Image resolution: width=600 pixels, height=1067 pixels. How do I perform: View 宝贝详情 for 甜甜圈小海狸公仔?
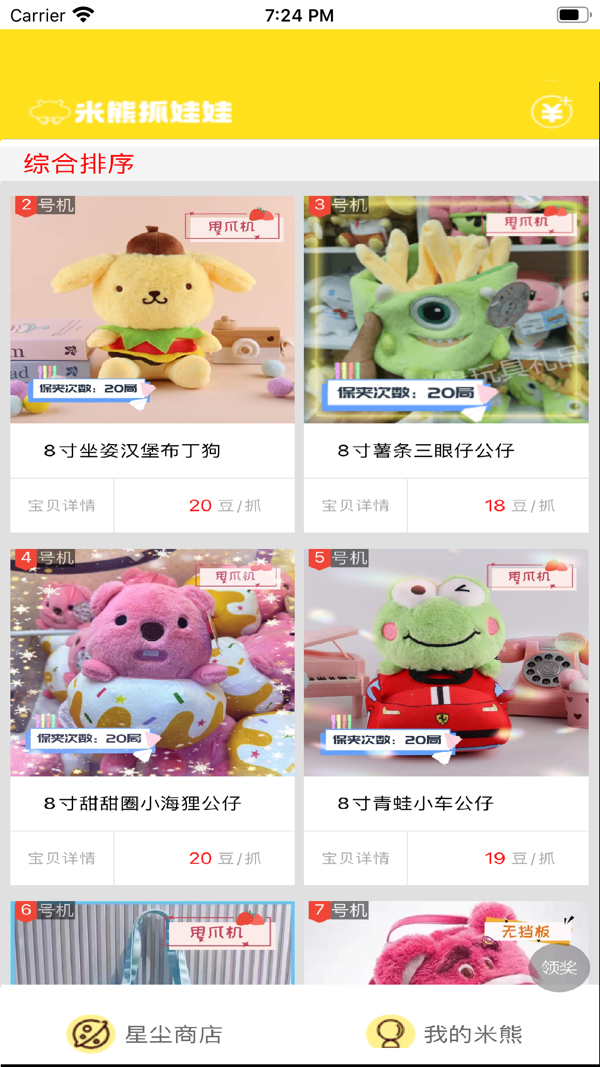click(62, 858)
